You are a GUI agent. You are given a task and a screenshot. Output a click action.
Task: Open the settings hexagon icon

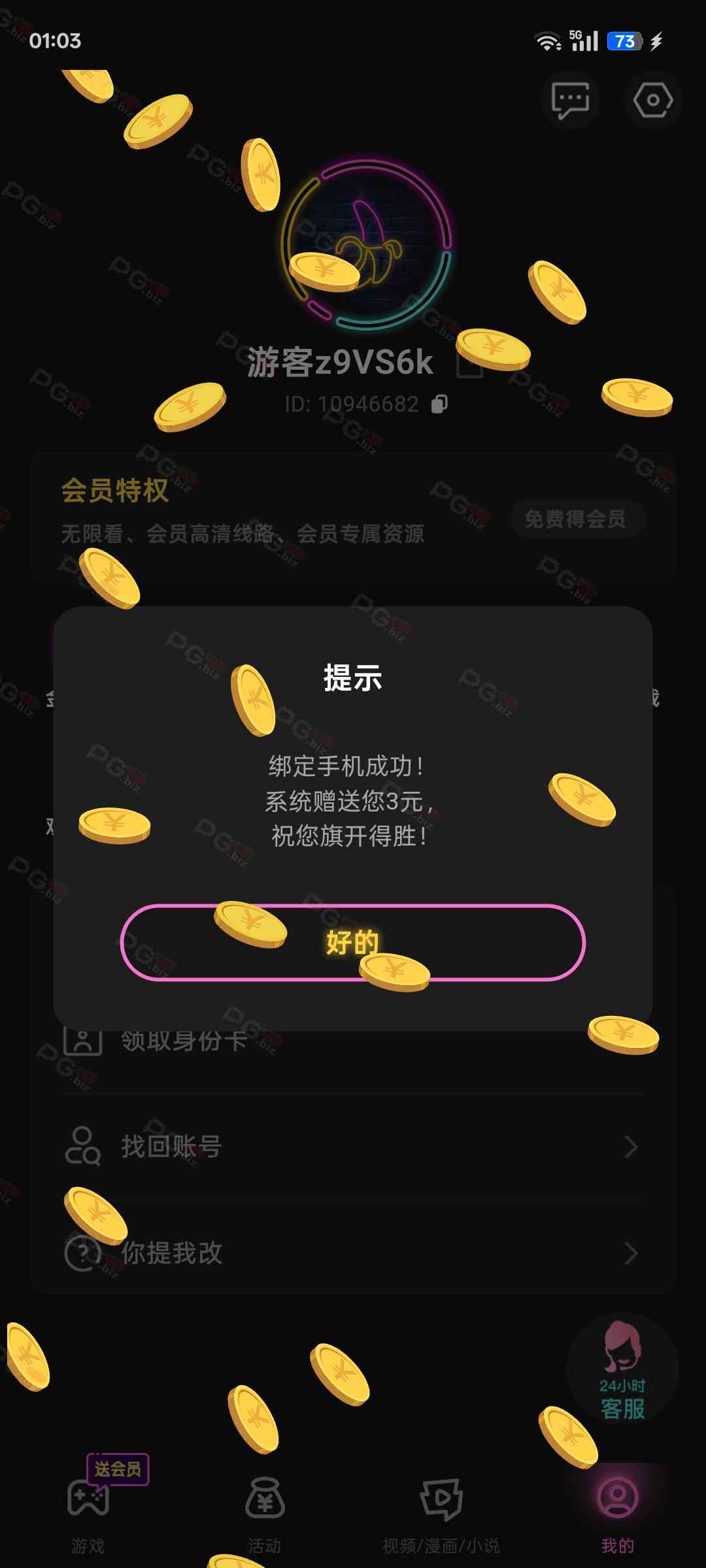(x=652, y=101)
